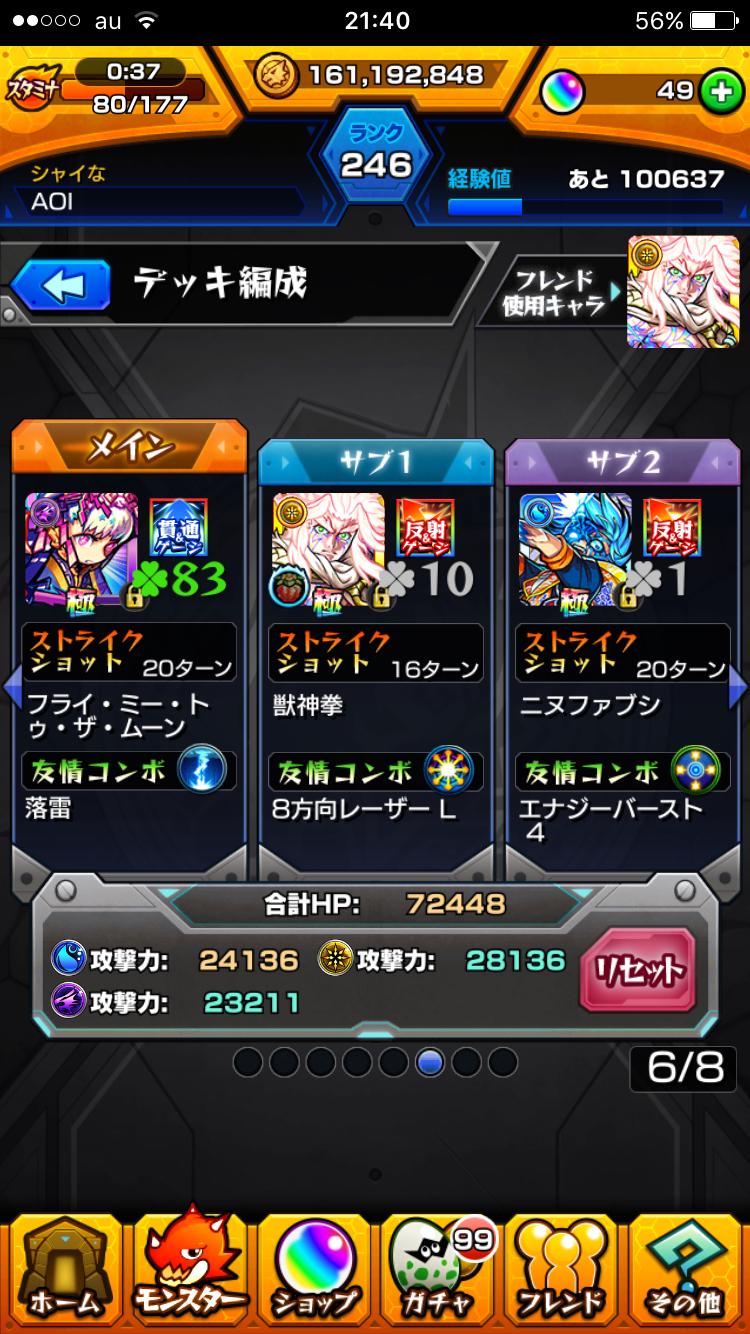The height and width of the screenshot is (1334, 750).
Task: Switch to the モンスター tab
Action: tap(190, 1268)
